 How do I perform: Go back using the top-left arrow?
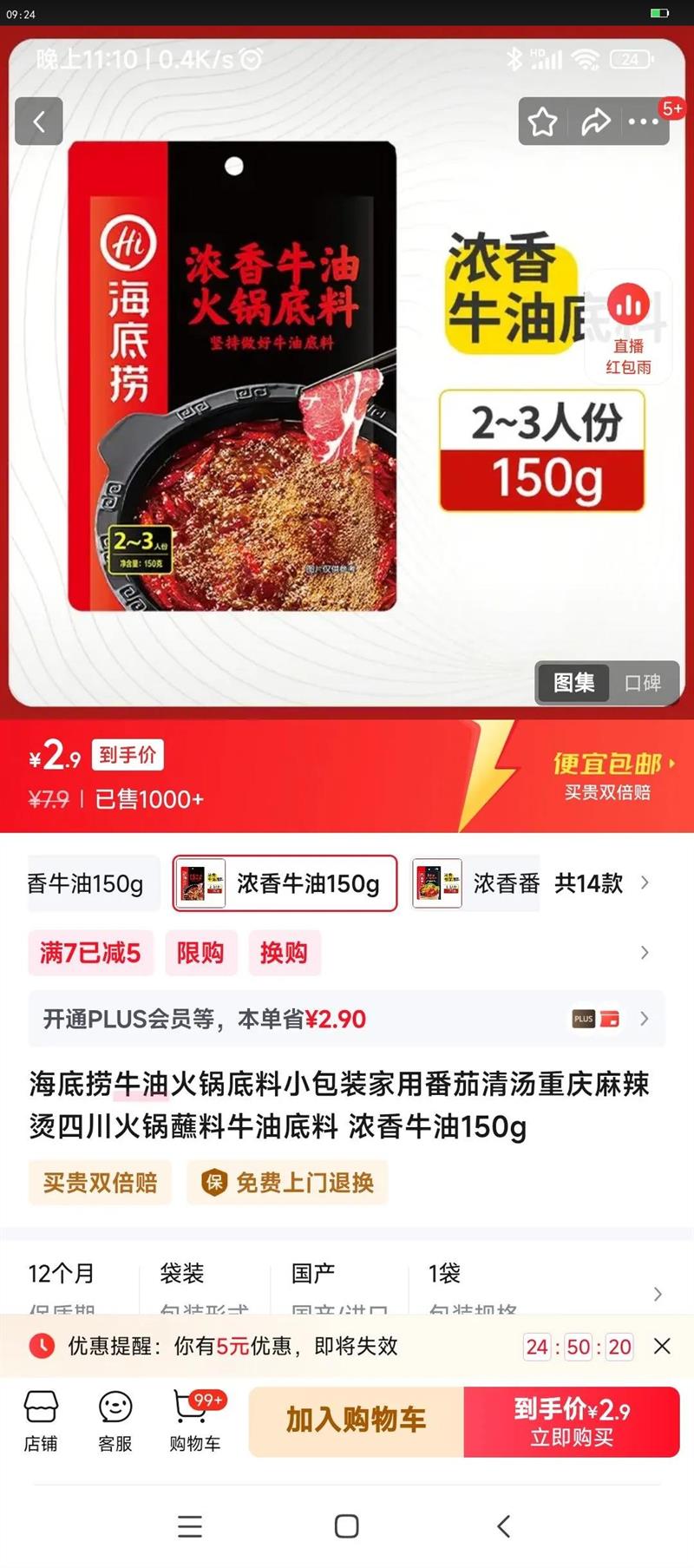(39, 121)
